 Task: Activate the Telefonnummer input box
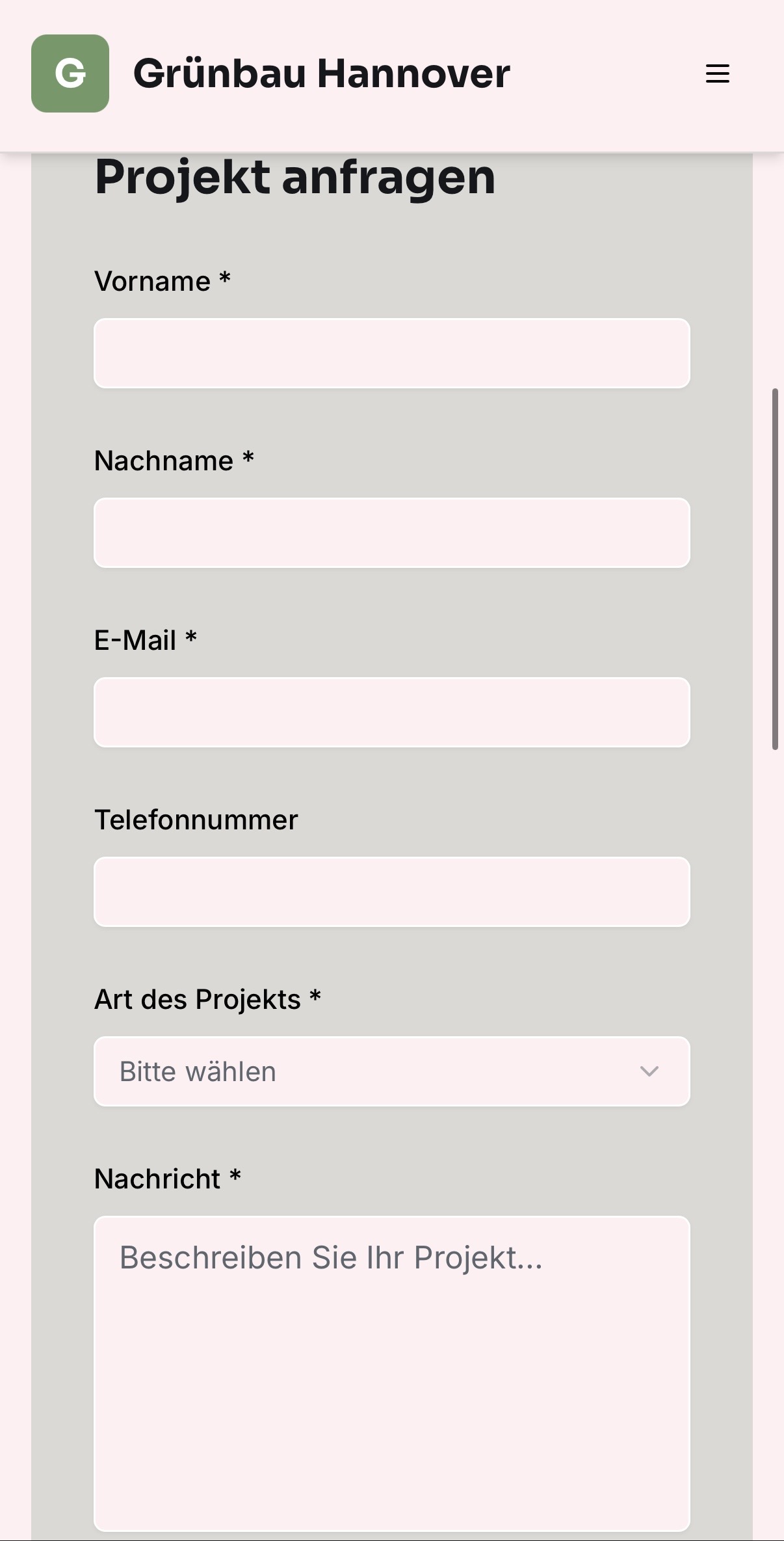(x=391, y=892)
